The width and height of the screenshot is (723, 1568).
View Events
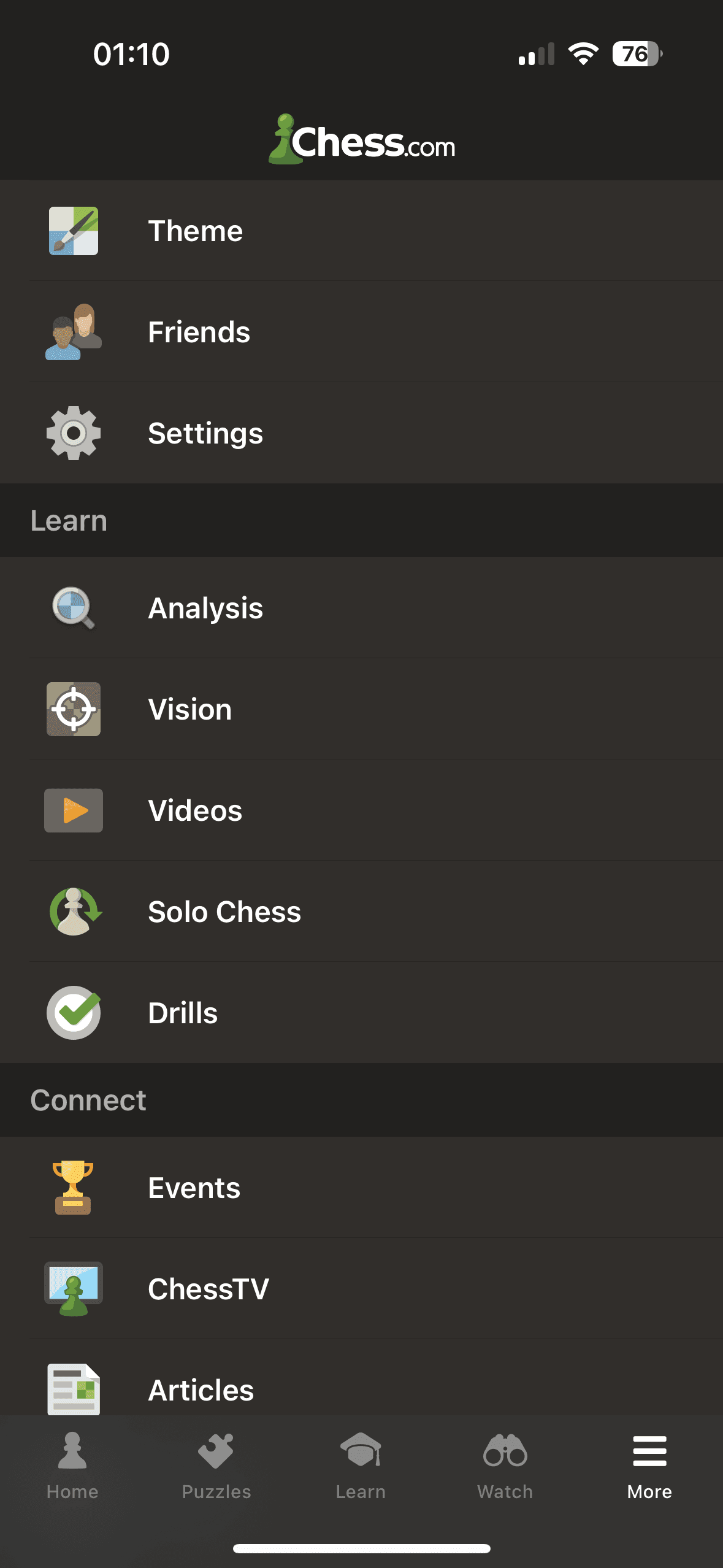(361, 1188)
